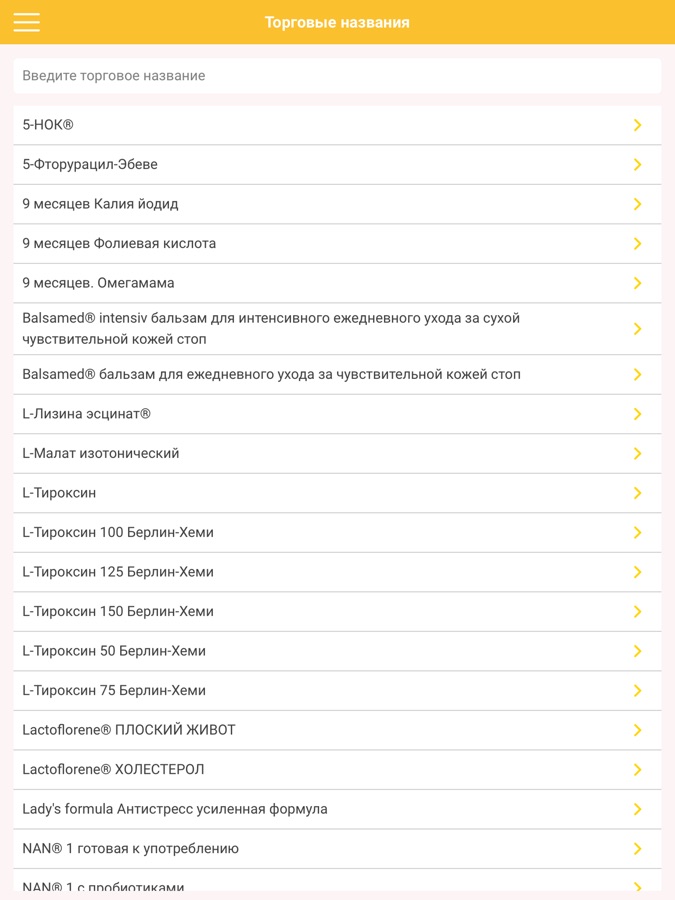This screenshot has height=900, width=675.
Task: View L-Малат изотонический
Action: tap(337, 453)
